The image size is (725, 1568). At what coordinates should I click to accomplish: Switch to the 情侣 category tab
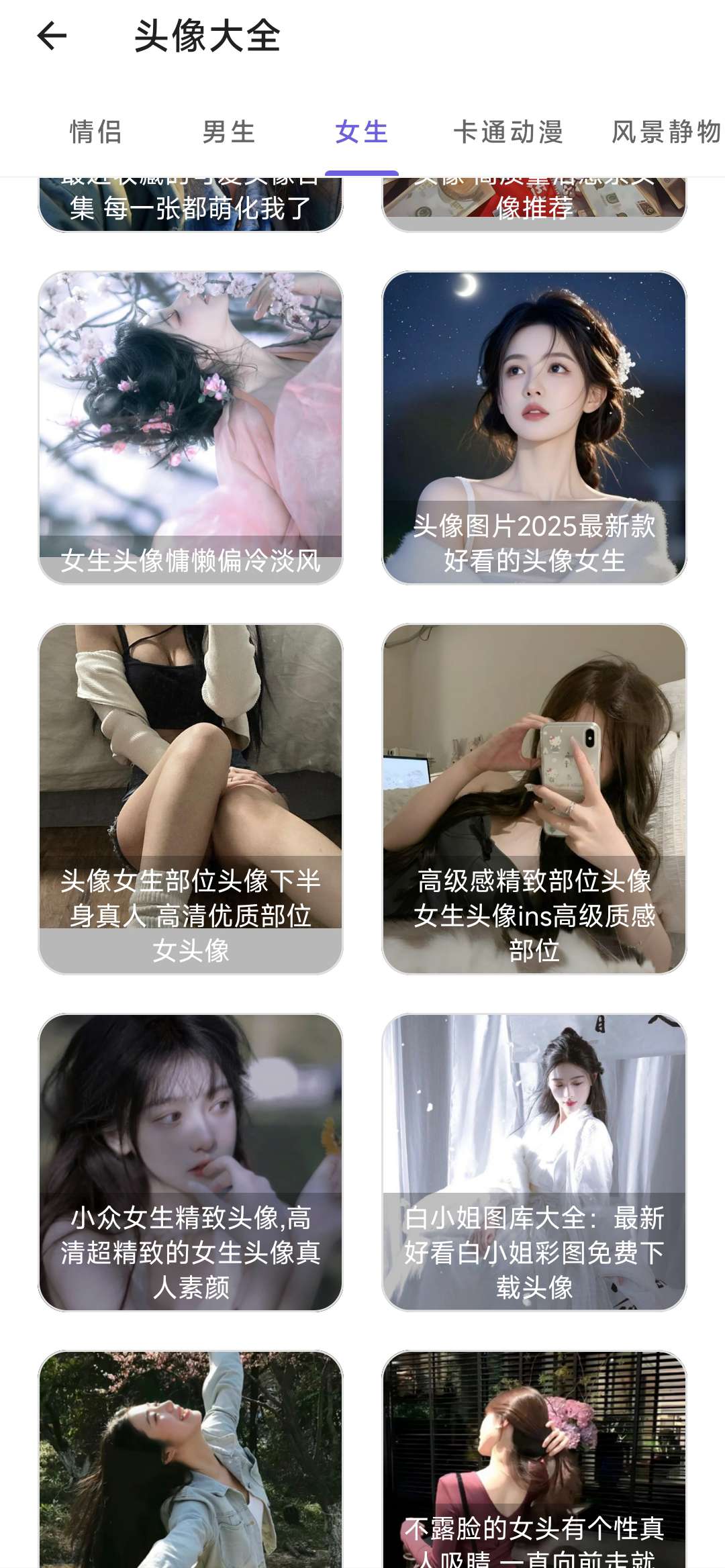coord(94,132)
